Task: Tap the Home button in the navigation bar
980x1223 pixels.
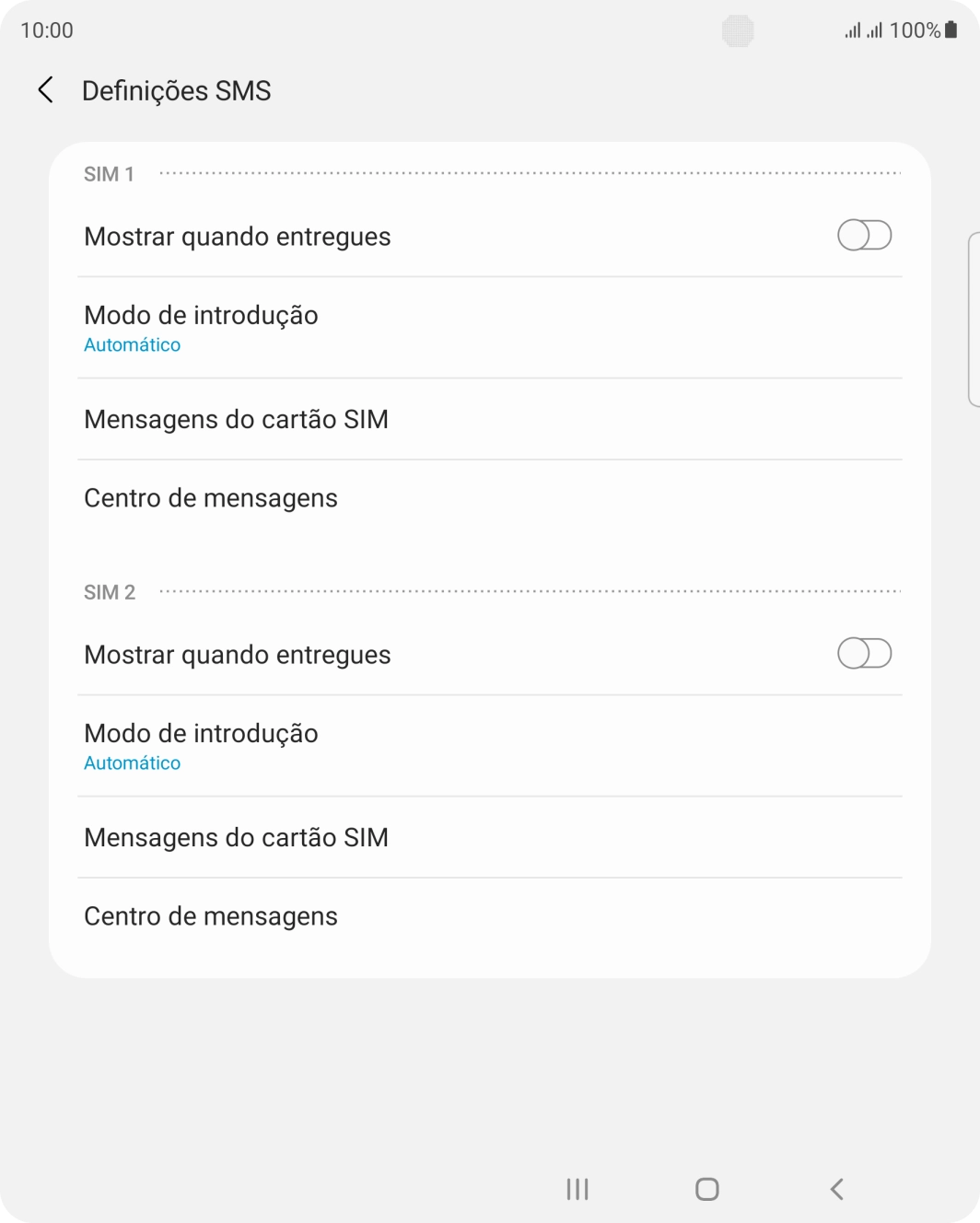Action: [x=706, y=1189]
